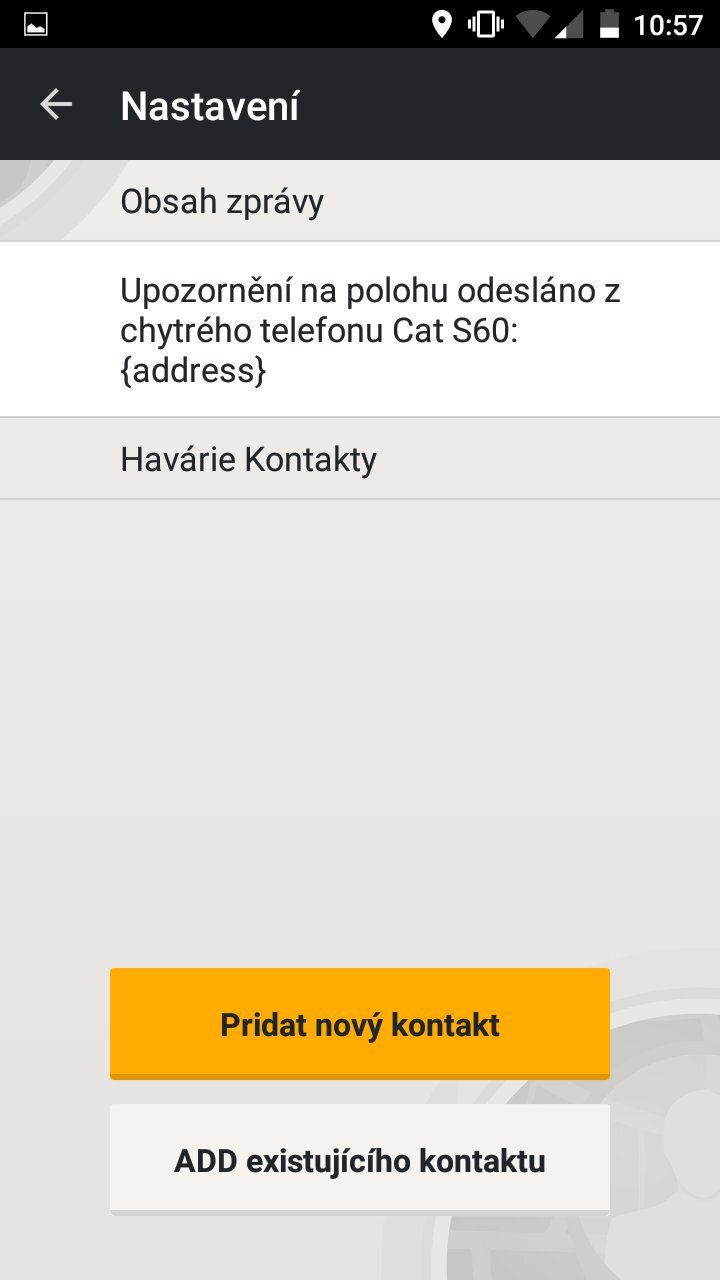Click the clock showing 10:57
Screen dimensions: 720x1280
click(667, 23)
